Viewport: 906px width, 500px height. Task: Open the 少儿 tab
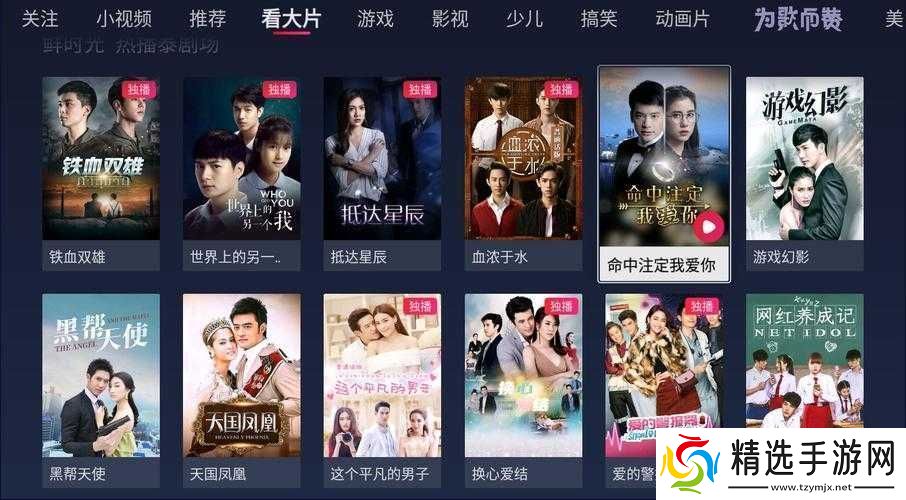(524, 19)
